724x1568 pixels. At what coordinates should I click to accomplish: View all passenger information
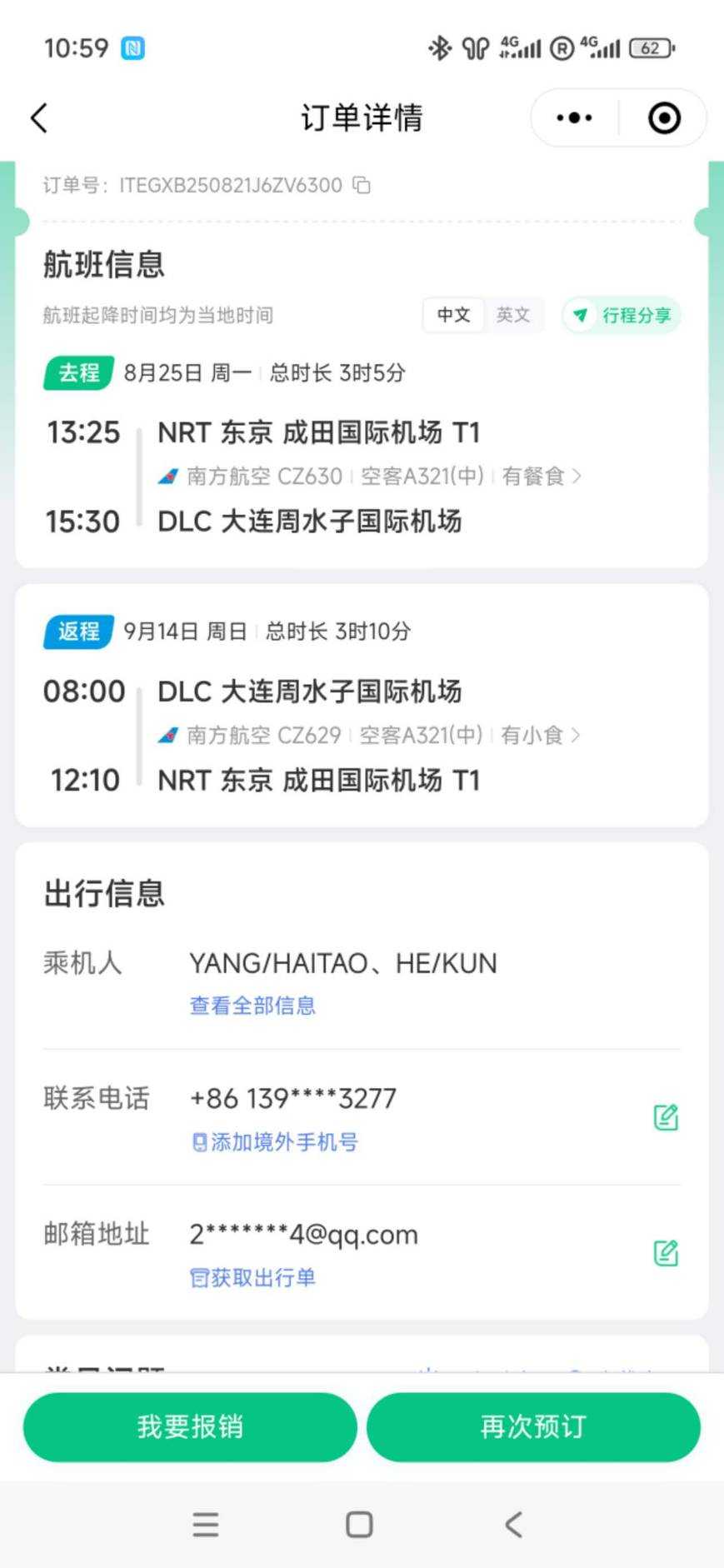[x=252, y=1006]
